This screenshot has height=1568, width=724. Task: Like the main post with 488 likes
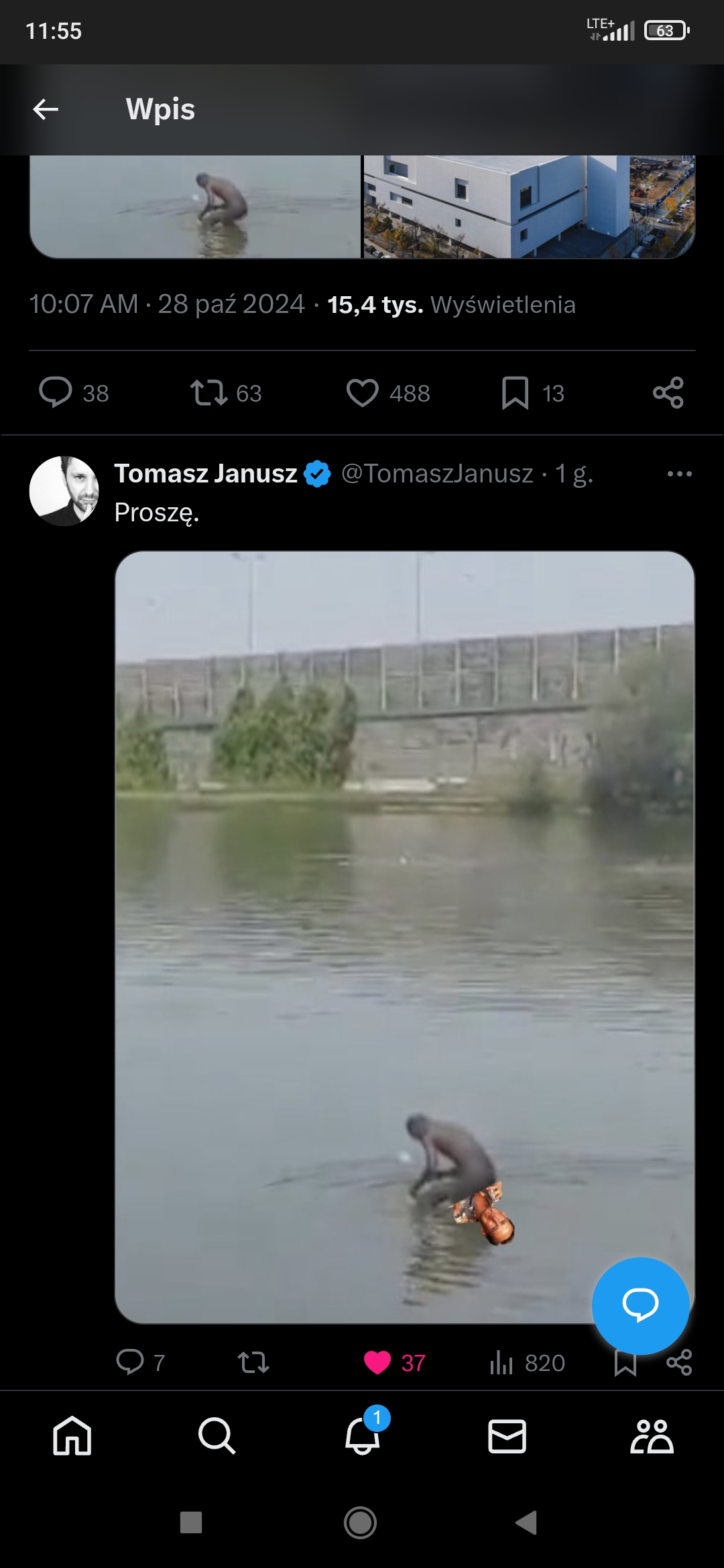pos(363,393)
